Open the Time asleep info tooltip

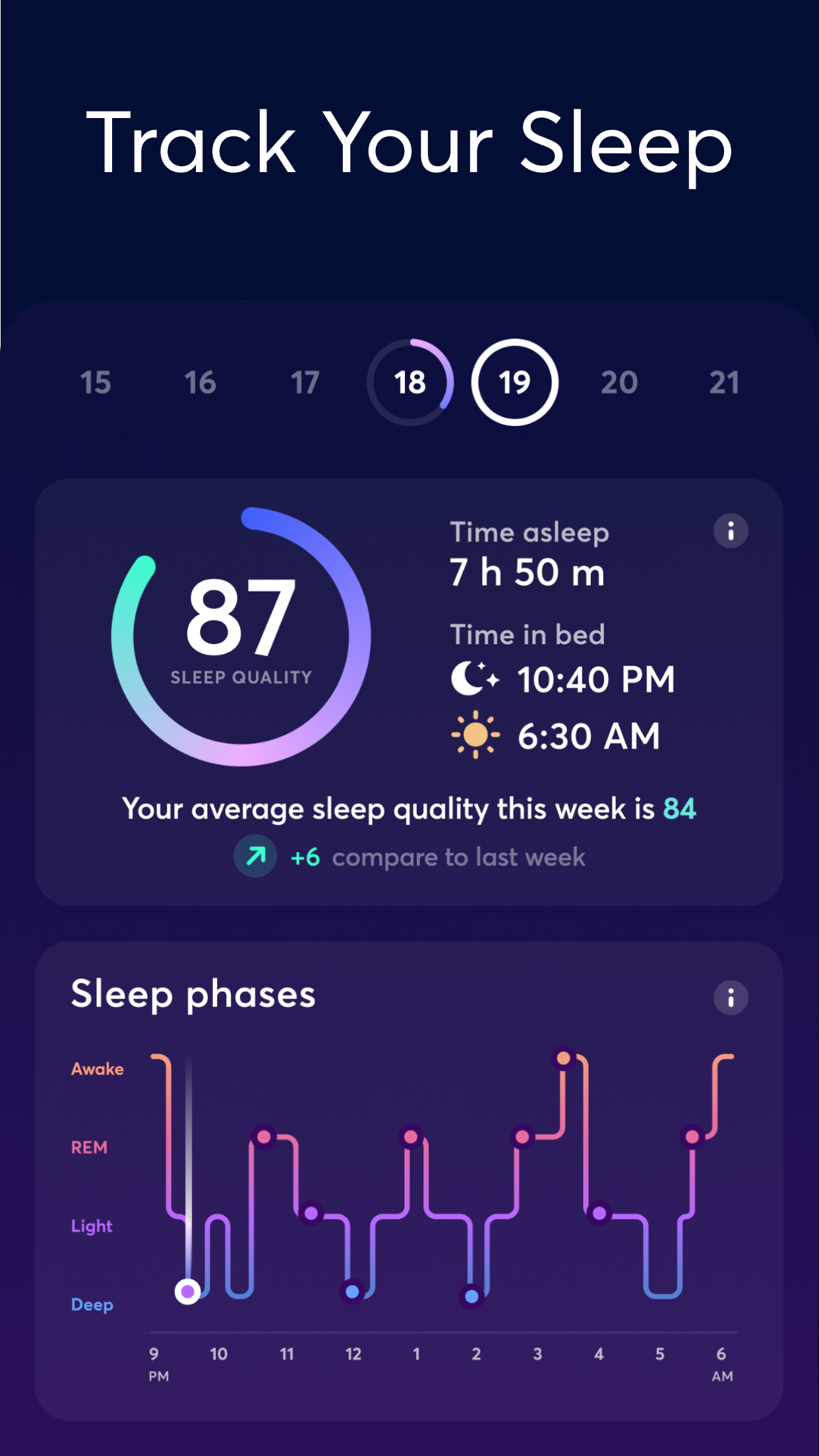731,531
